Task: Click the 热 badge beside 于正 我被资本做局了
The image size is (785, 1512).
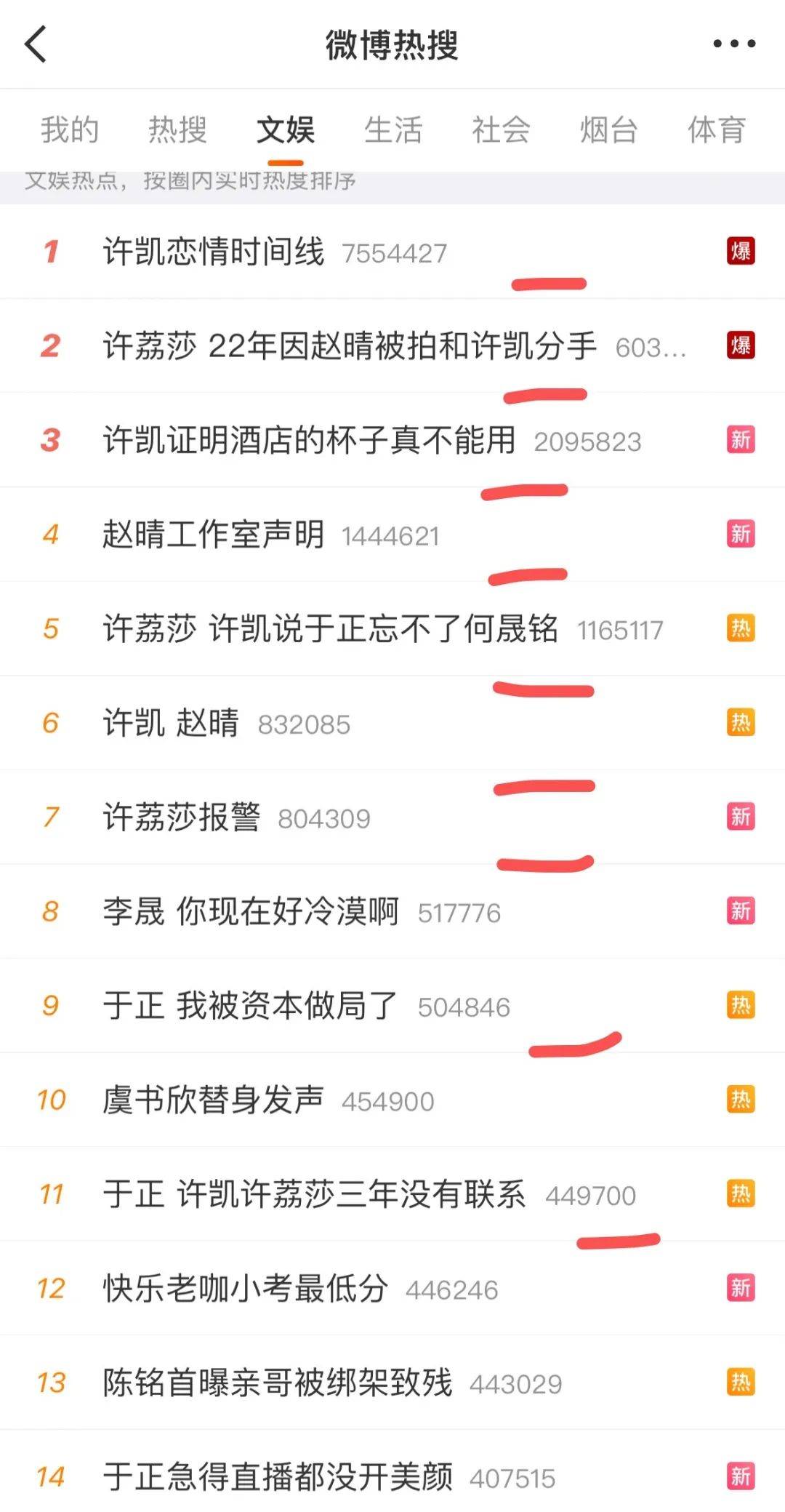Action: pyautogui.click(x=740, y=1006)
